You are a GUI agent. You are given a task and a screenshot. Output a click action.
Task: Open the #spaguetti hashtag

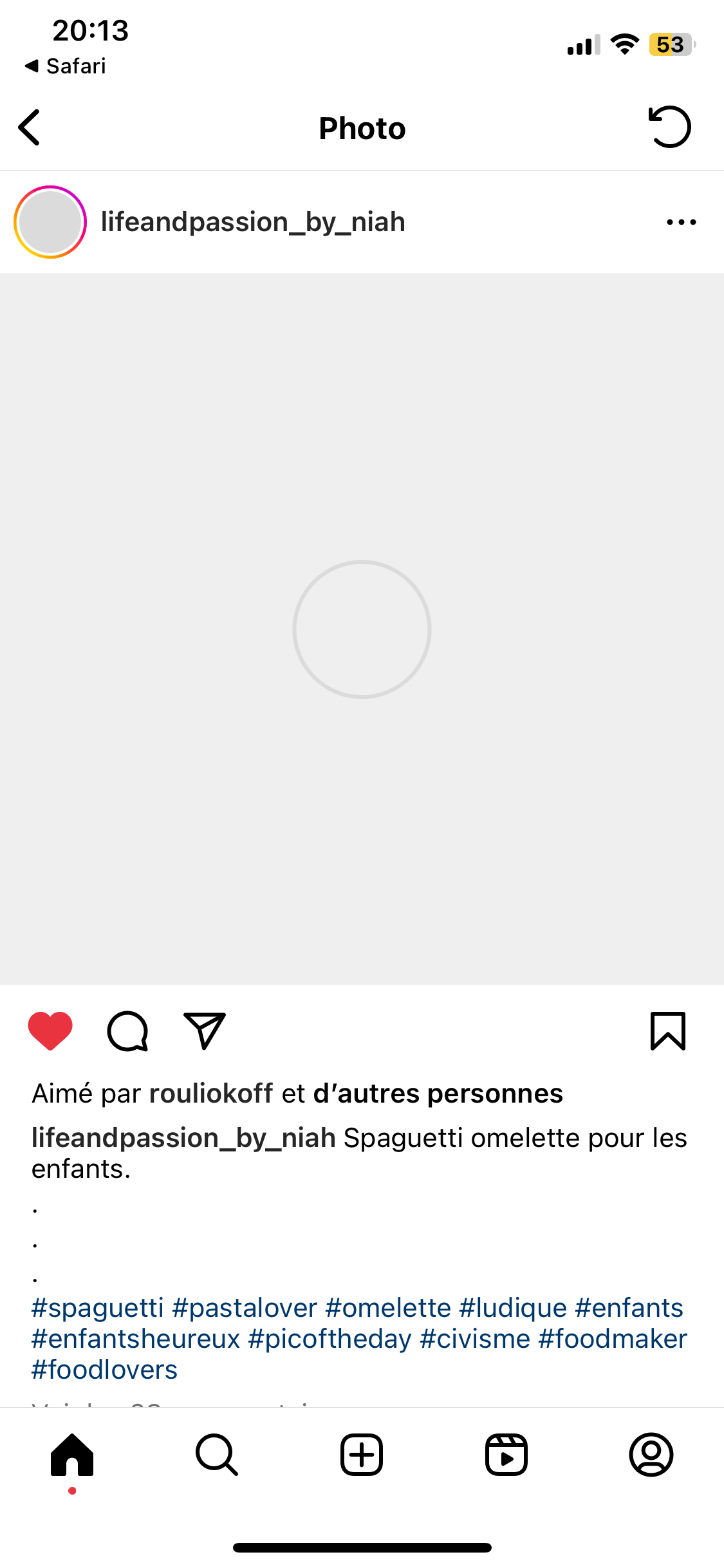98,1308
